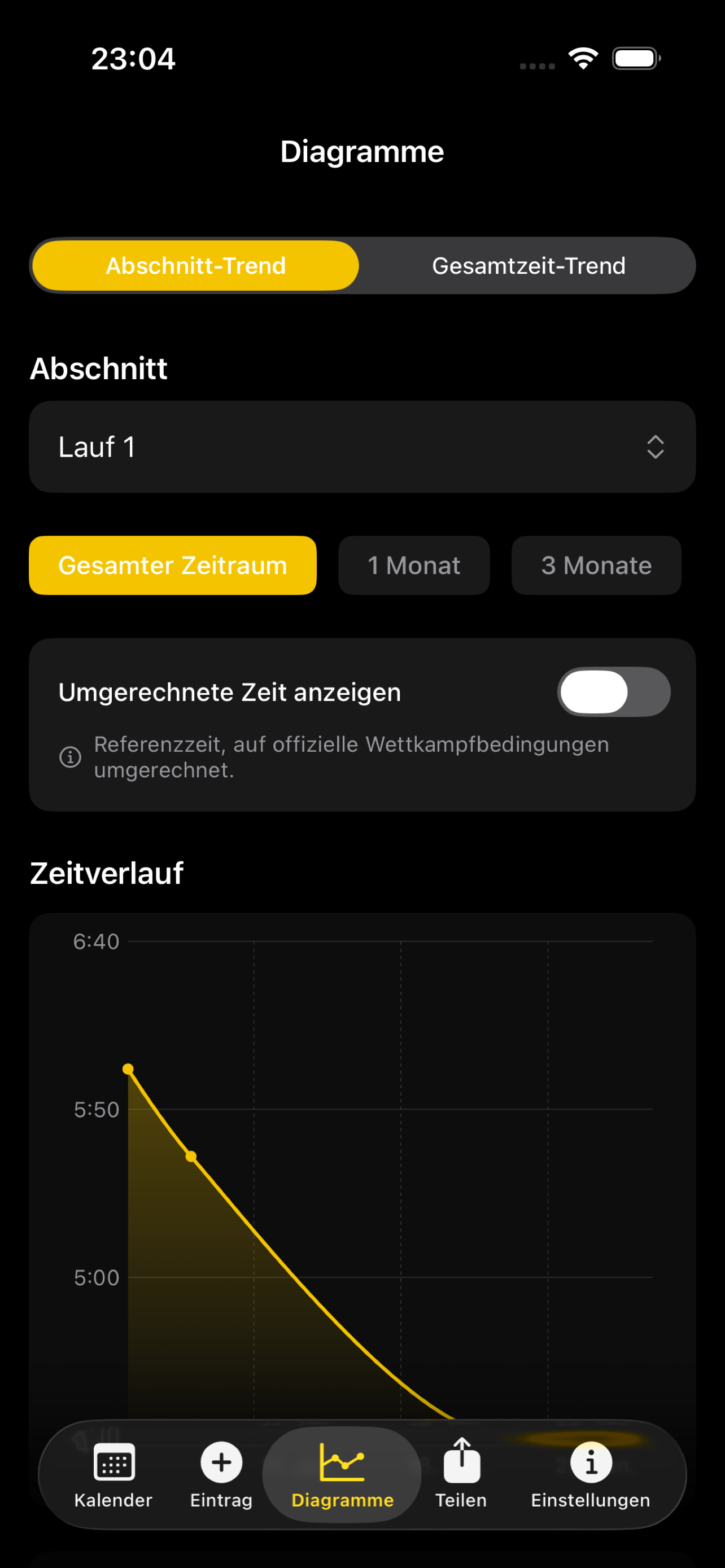
Task: Activate the 1 Monat time filter
Action: coord(414,565)
